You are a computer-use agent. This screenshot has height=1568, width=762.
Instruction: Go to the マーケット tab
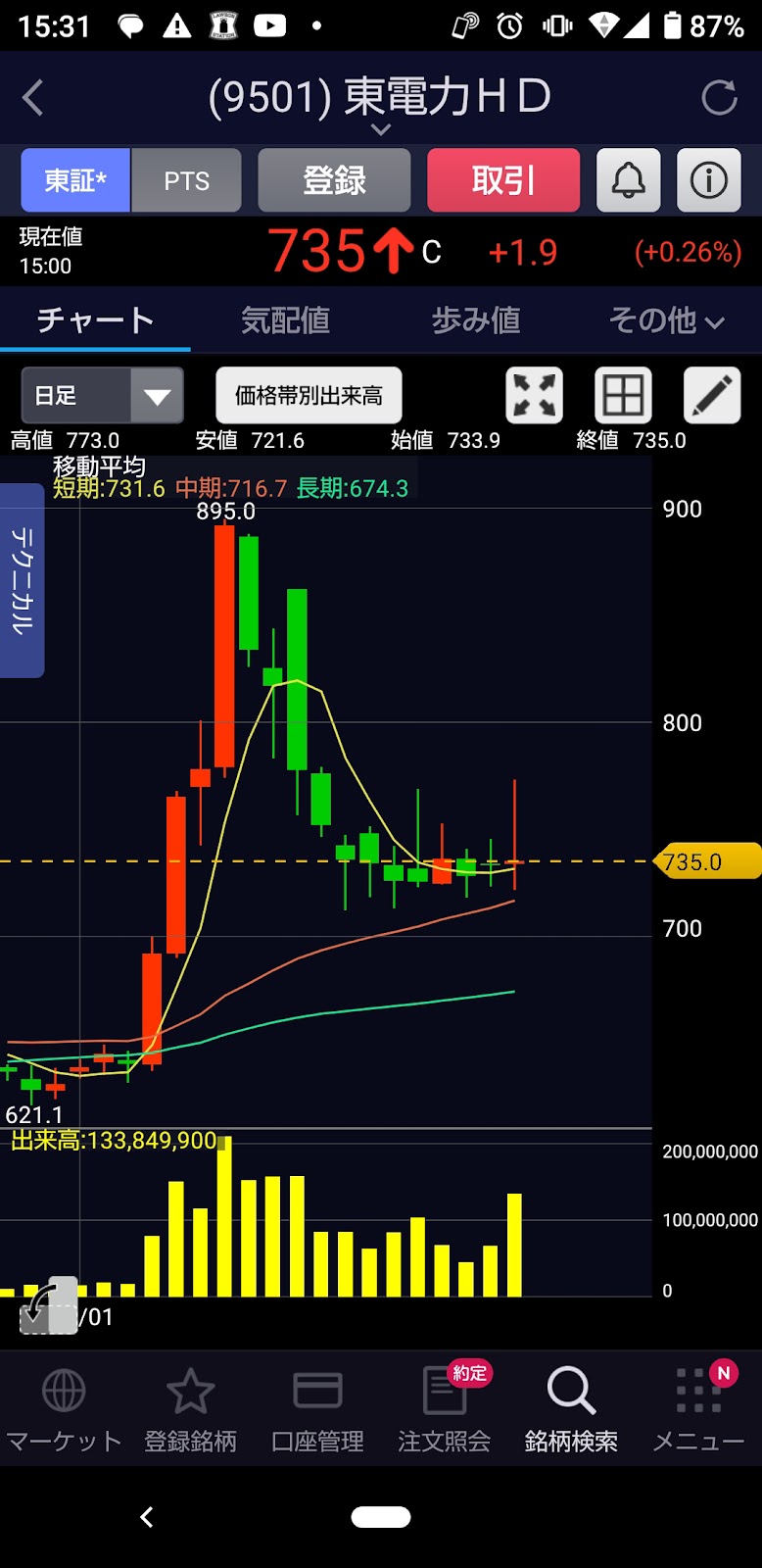tap(64, 1409)
